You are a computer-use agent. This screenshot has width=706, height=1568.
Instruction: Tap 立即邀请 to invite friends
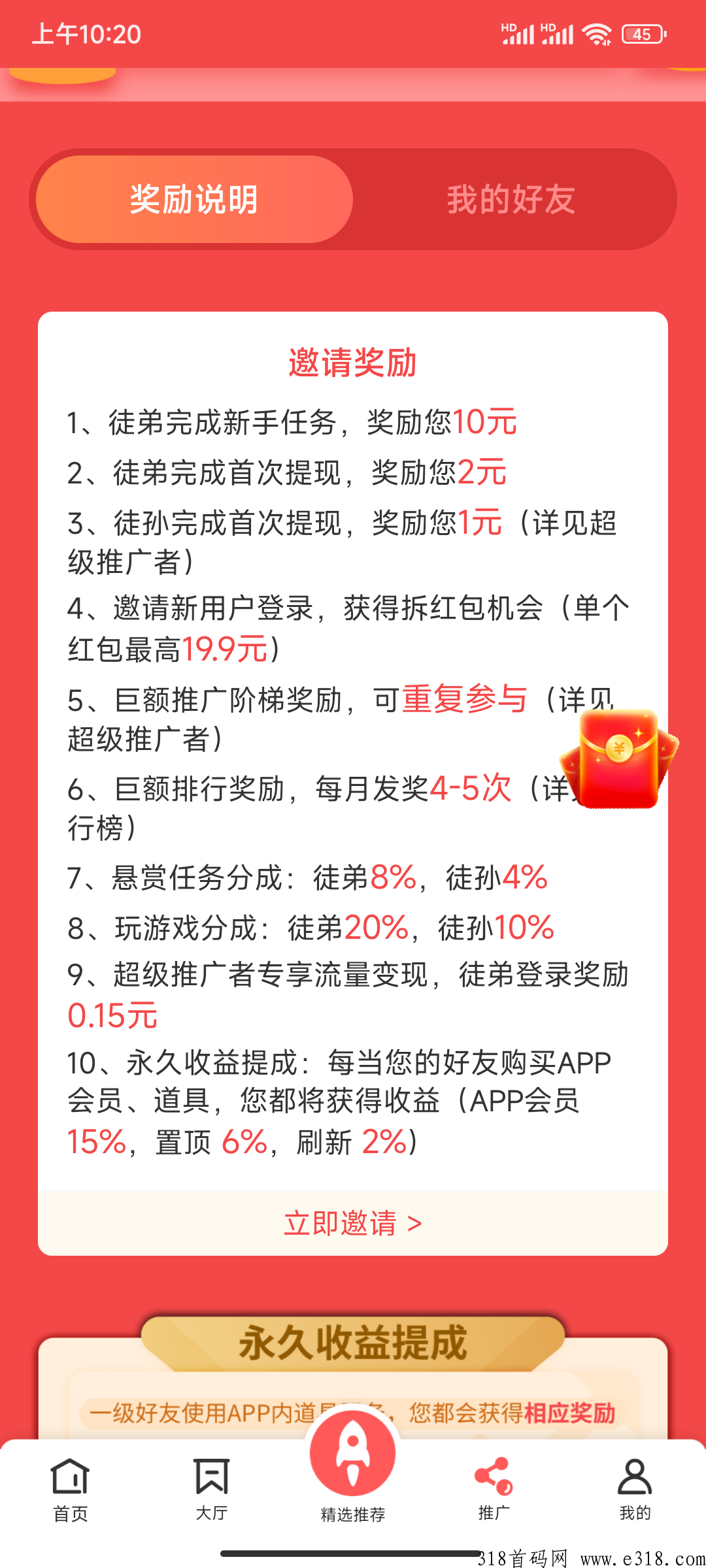352,1223
